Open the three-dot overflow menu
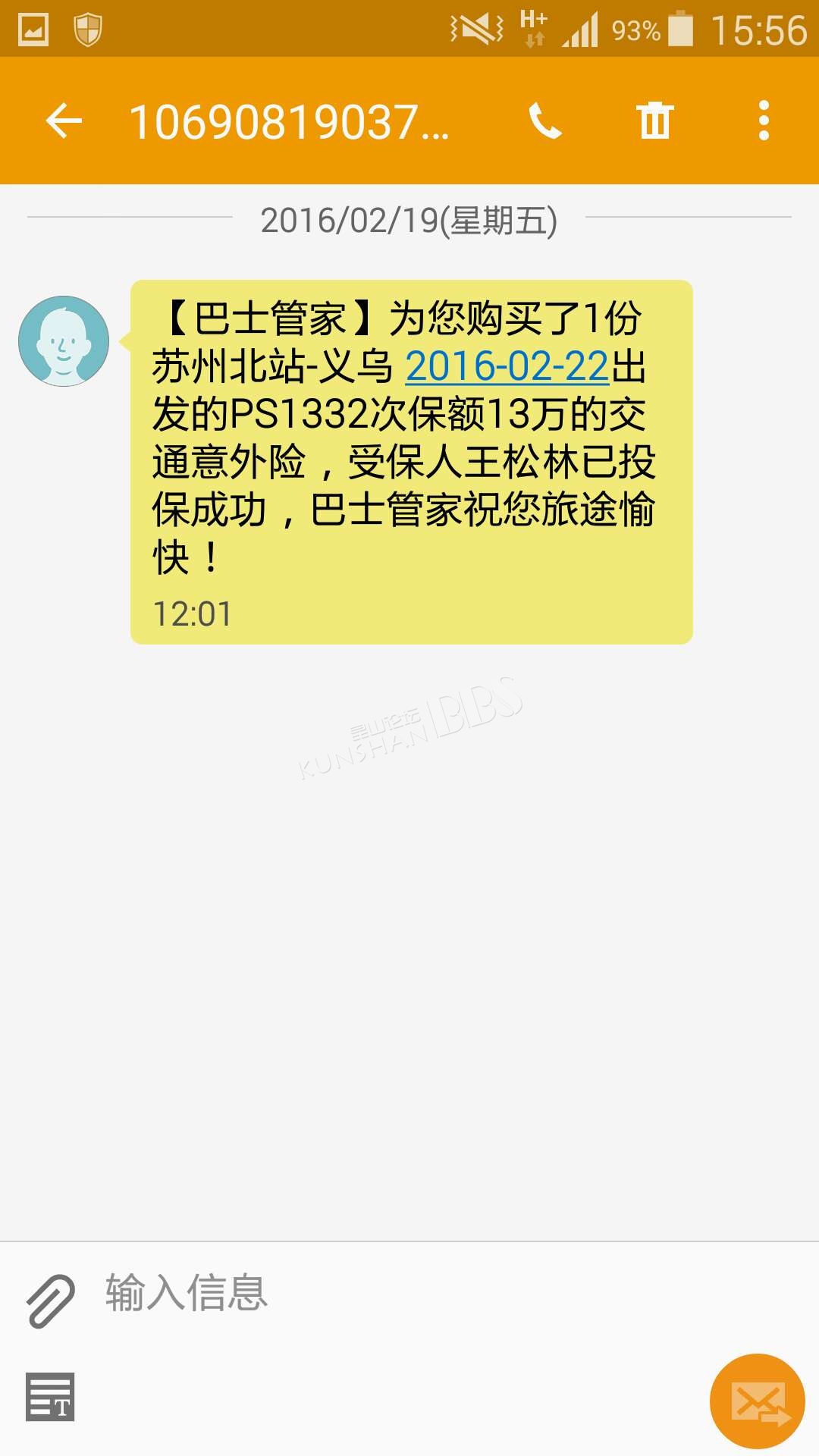Viewport: 819px width, 1456px height. coord(764,121)
